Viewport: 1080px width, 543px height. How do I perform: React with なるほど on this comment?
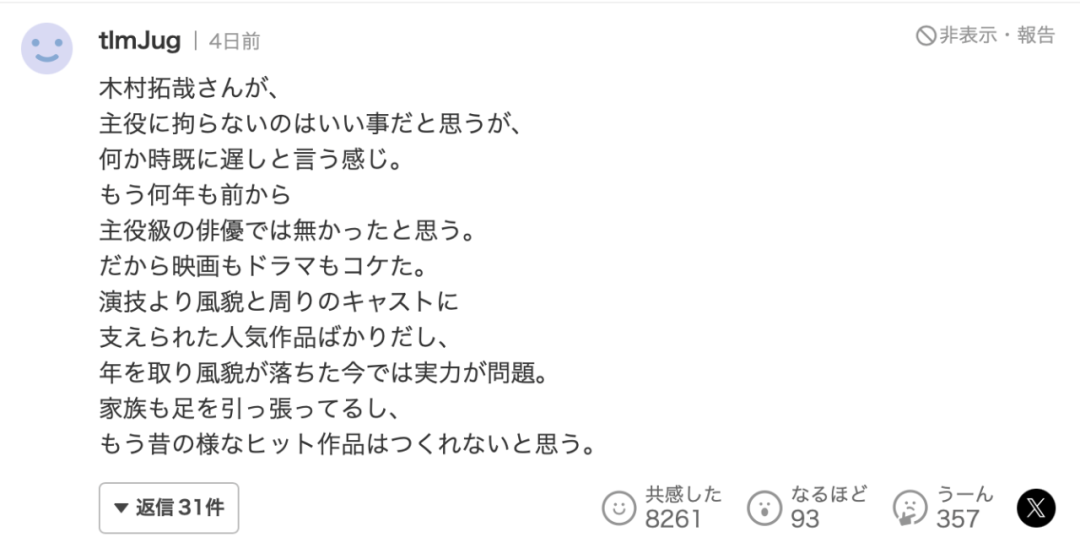click(807, 508)
